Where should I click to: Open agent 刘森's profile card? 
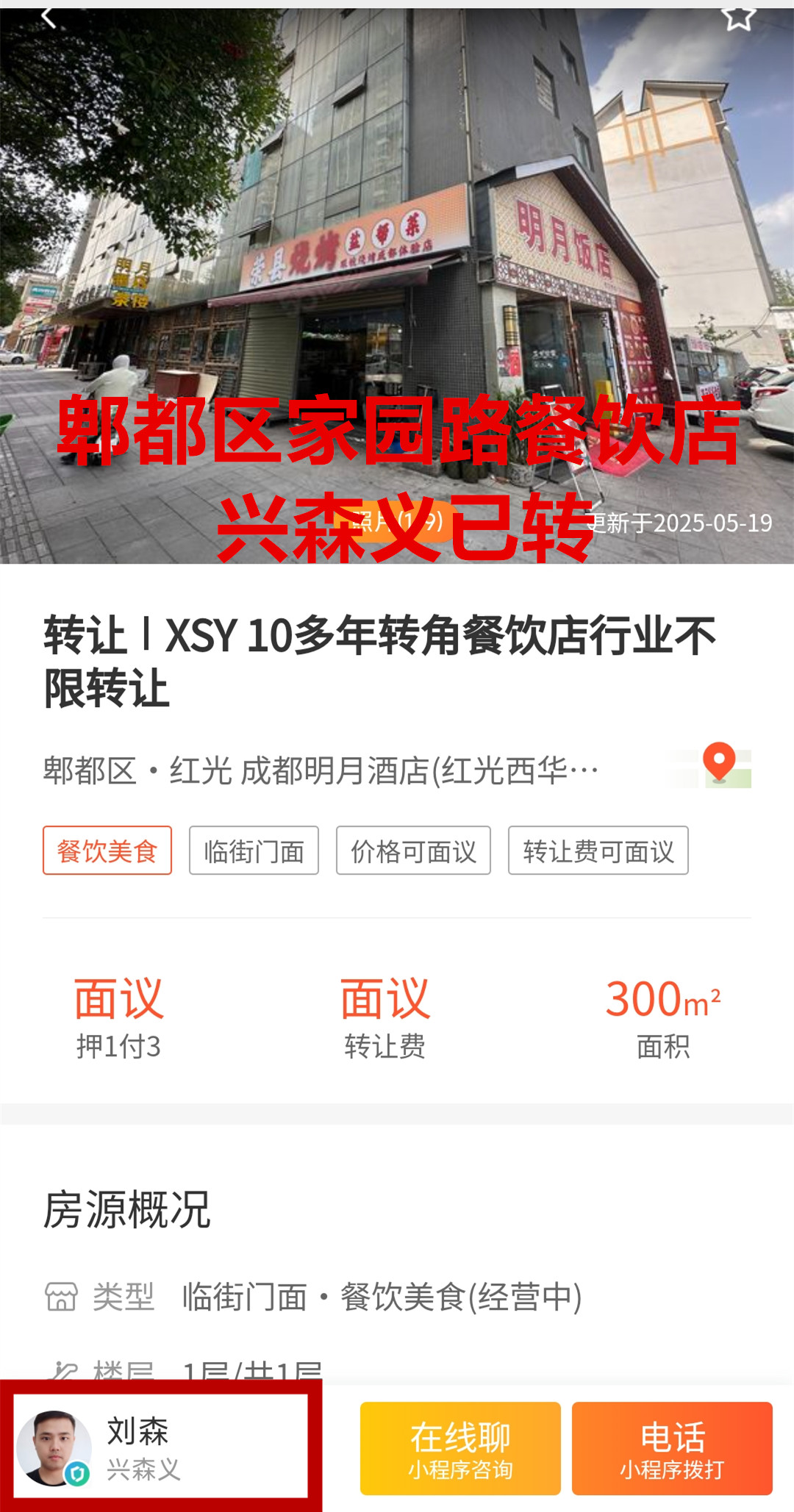[x=160, y=1447]
